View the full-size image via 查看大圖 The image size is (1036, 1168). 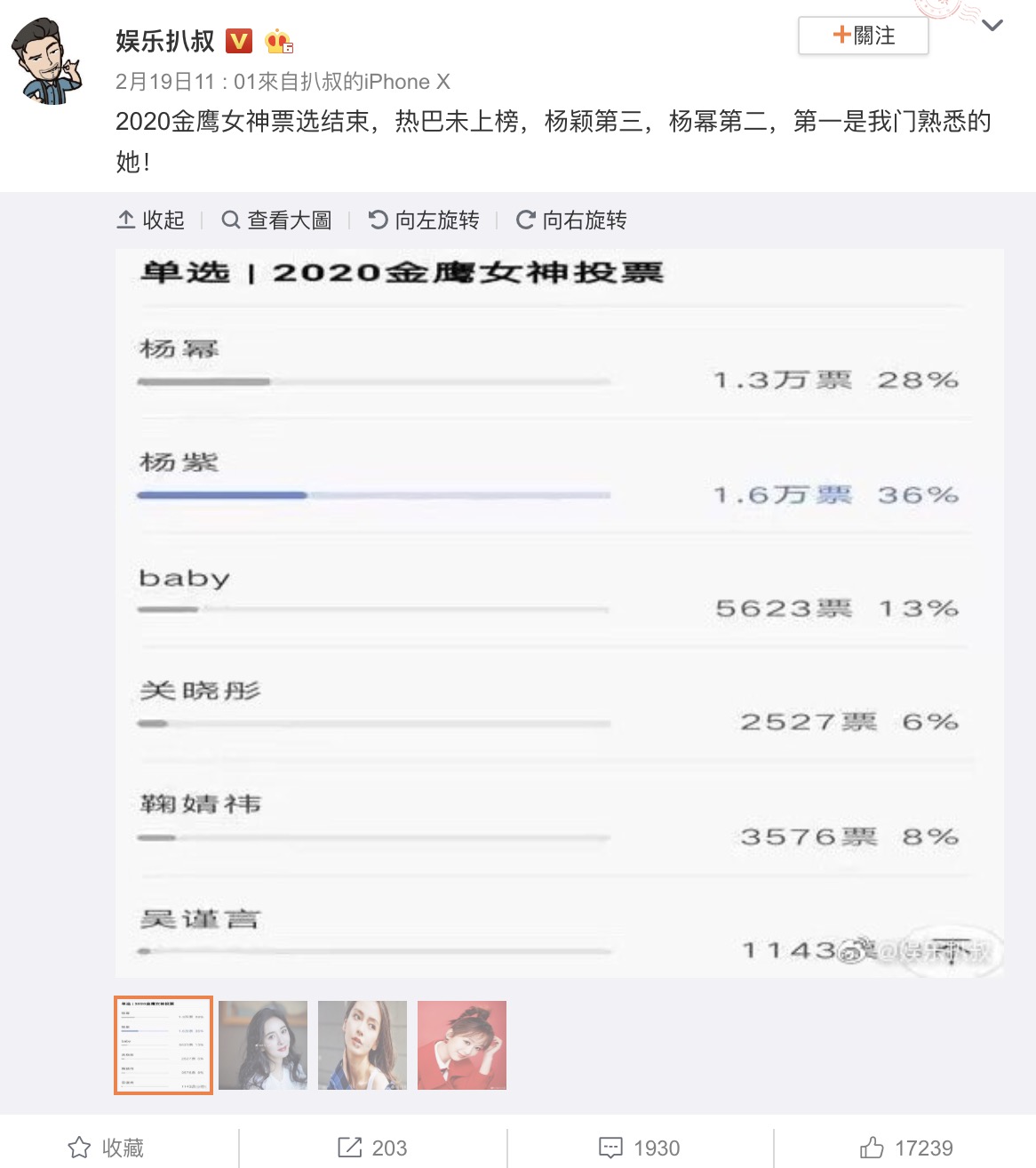276,220
